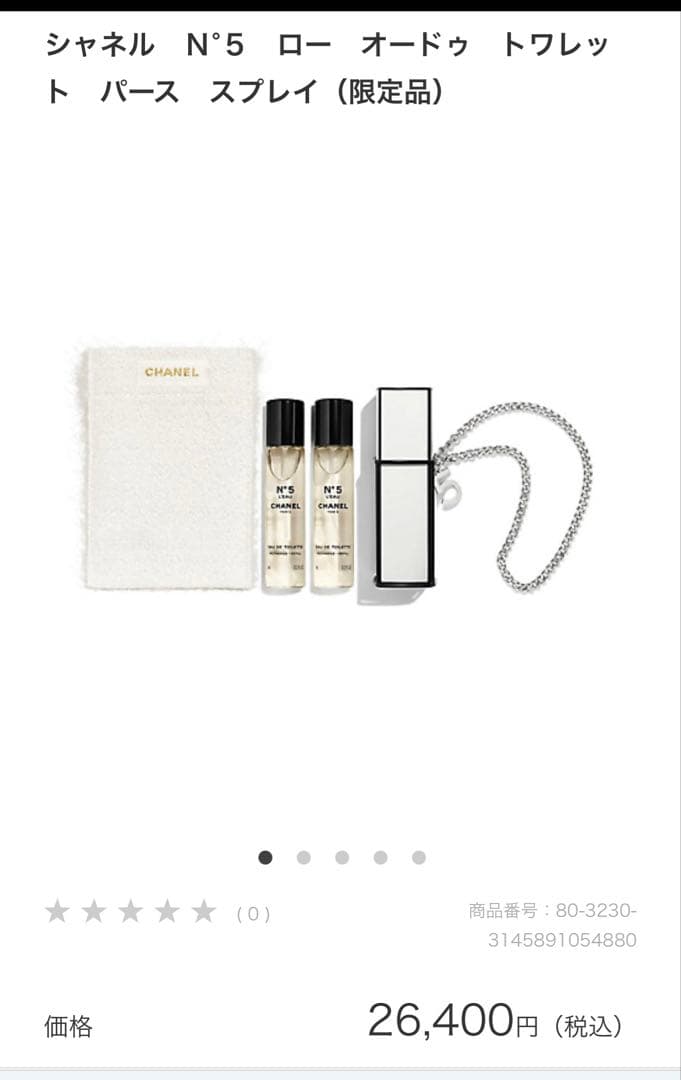681x1080 pixels.
Task: Select the third image indicator dot
Action: coord(342,857)
